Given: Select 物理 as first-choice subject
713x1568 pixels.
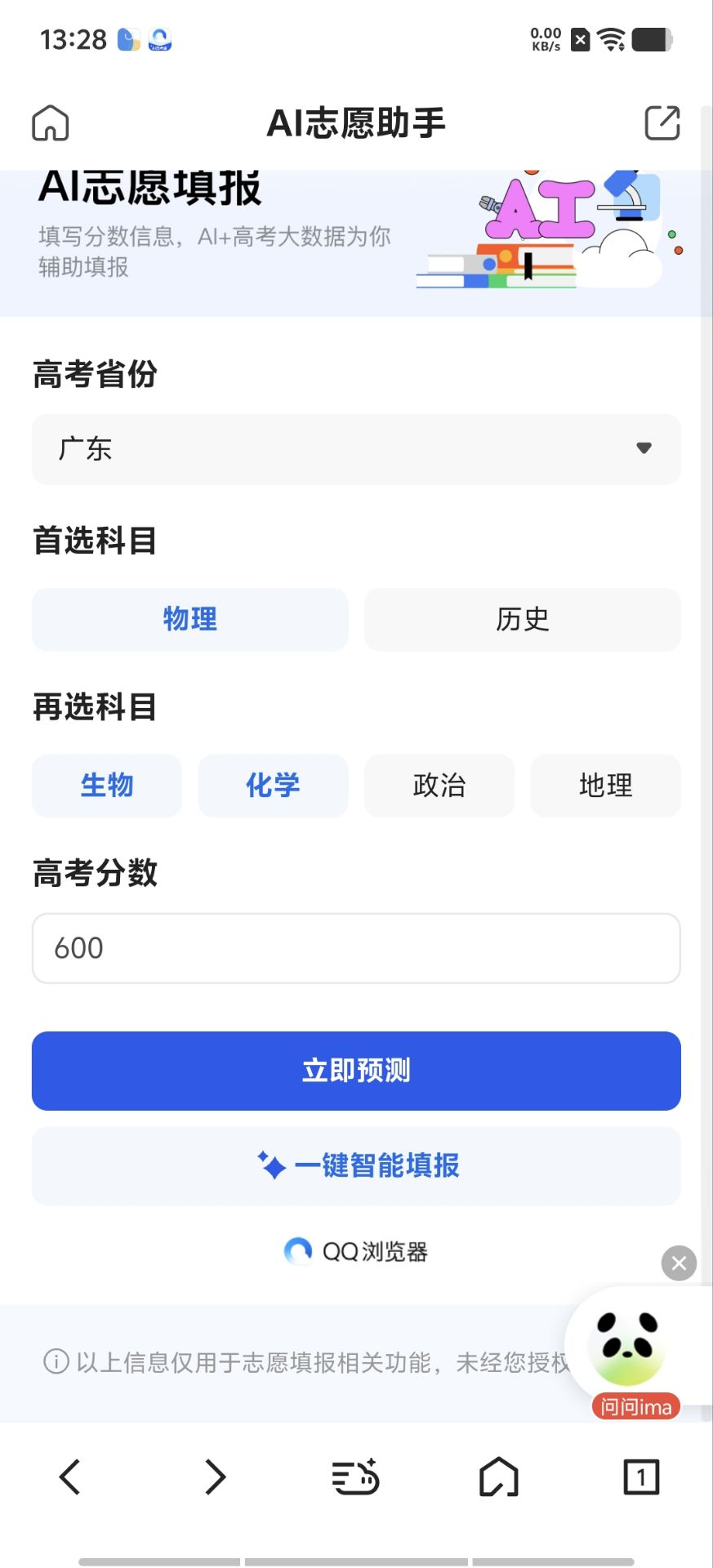Looking at the screenshot, I should tap(189, 619).
